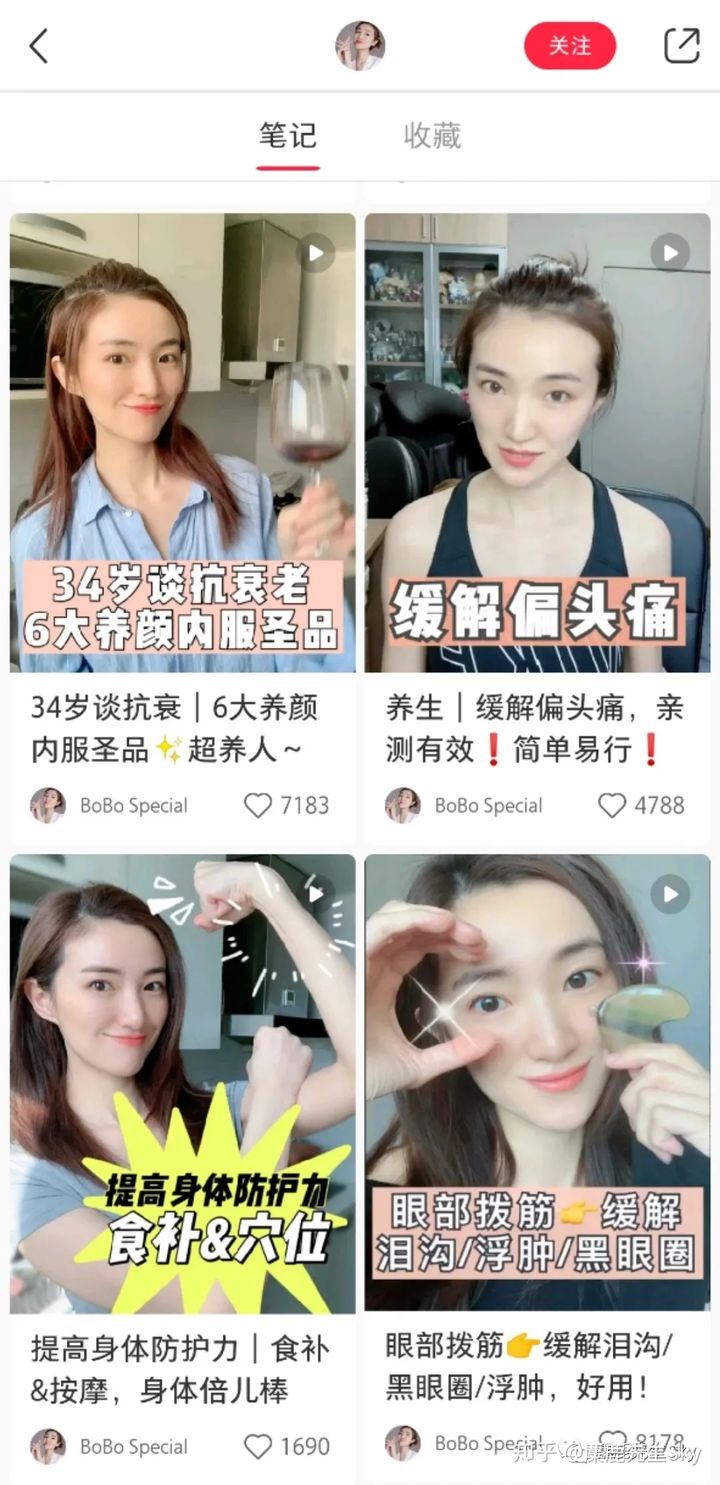Open the 眼部拨筋 缓解泪沟 note
This screenshot has width=720, height=1485.
[x=537, y=1083]
